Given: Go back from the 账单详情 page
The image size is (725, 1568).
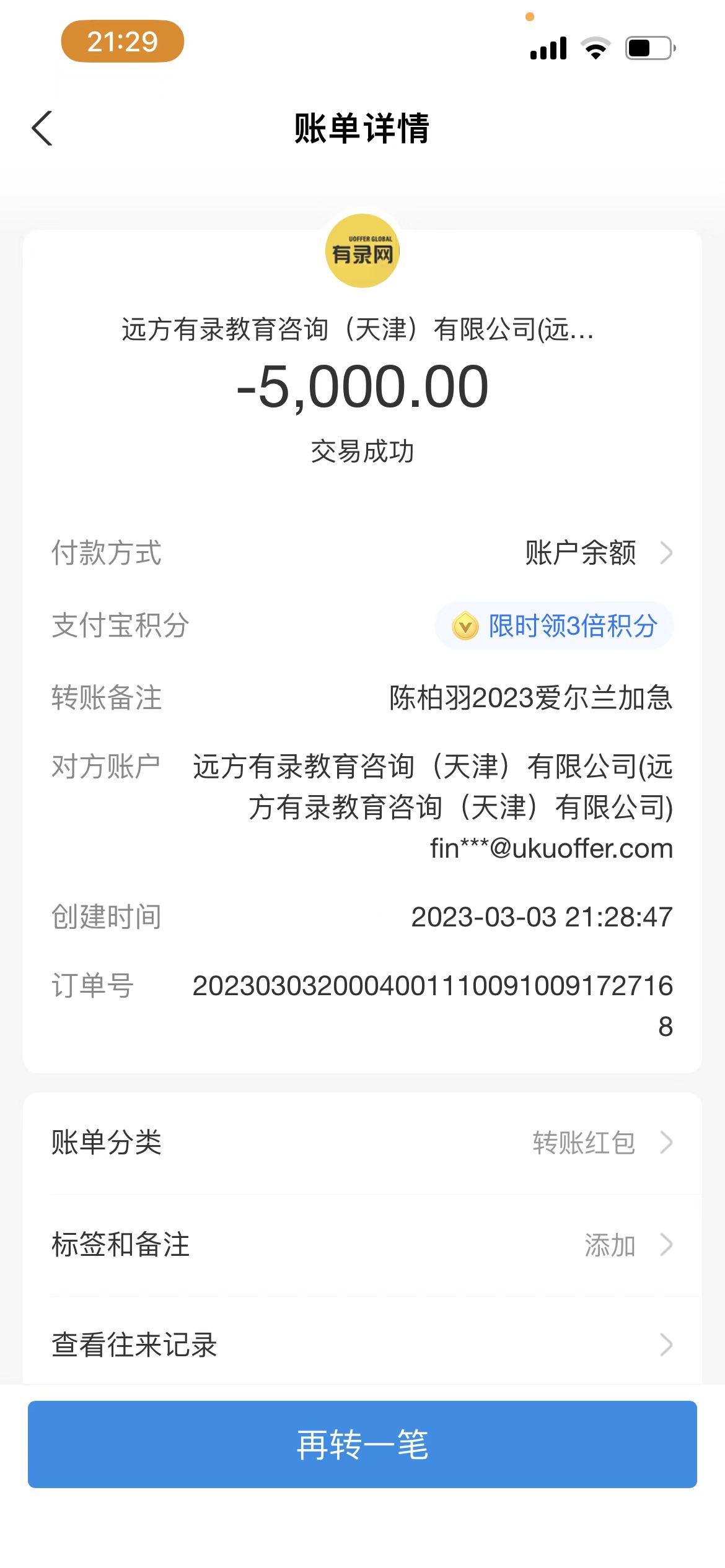Looking at the screenshot, I should pyautogui.click(x=42, y=128).
